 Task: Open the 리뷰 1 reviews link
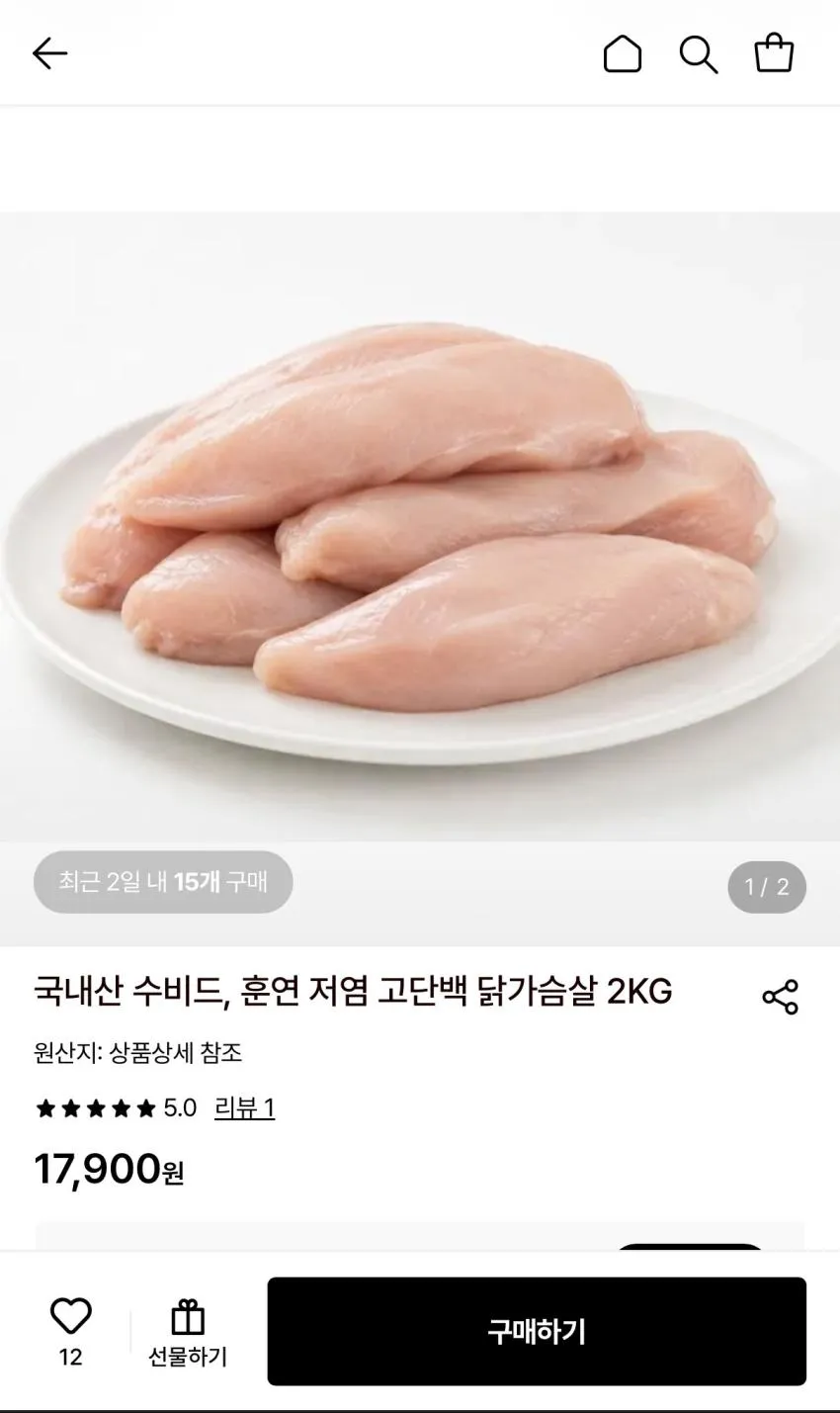click(x=244, y=1107)
